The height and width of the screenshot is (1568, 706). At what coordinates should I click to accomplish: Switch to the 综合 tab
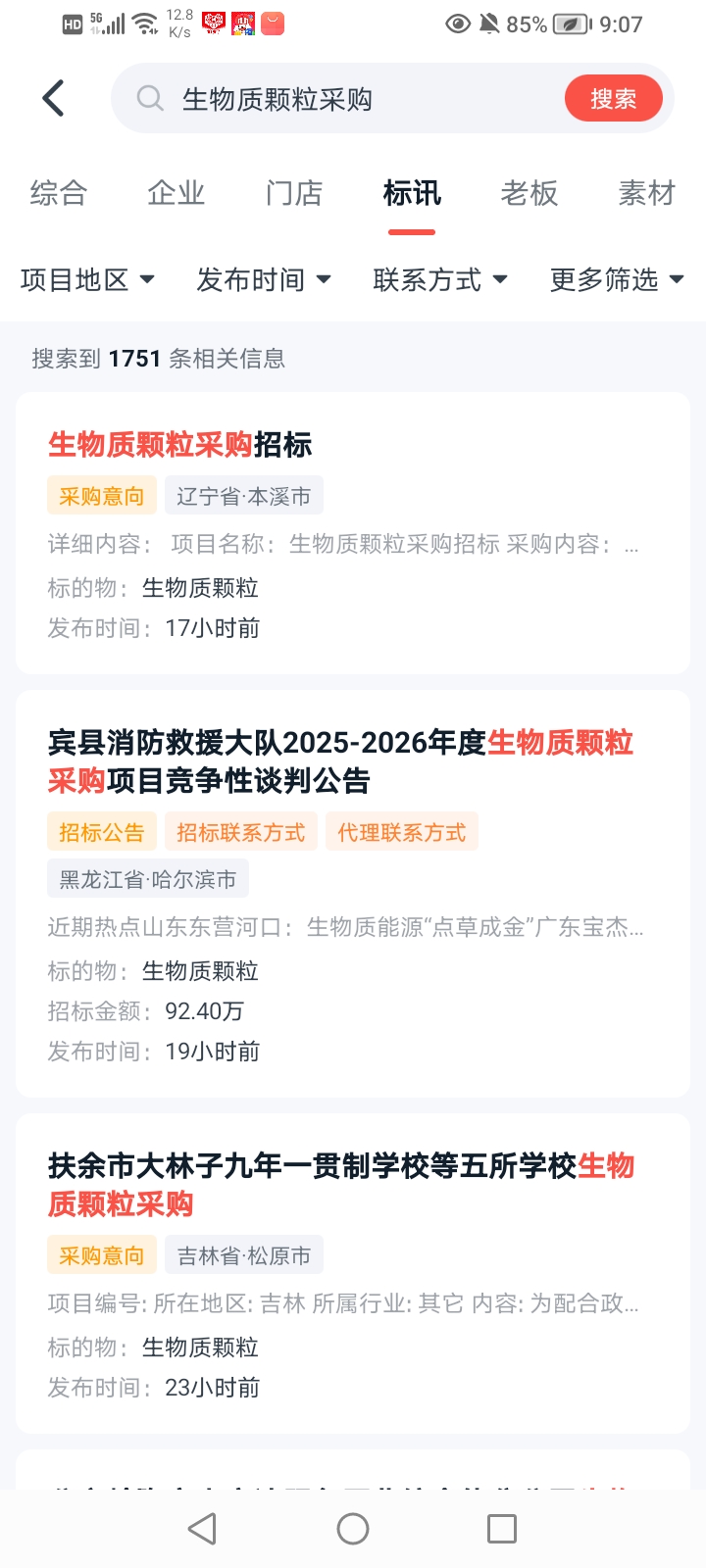tap(59, 193)
